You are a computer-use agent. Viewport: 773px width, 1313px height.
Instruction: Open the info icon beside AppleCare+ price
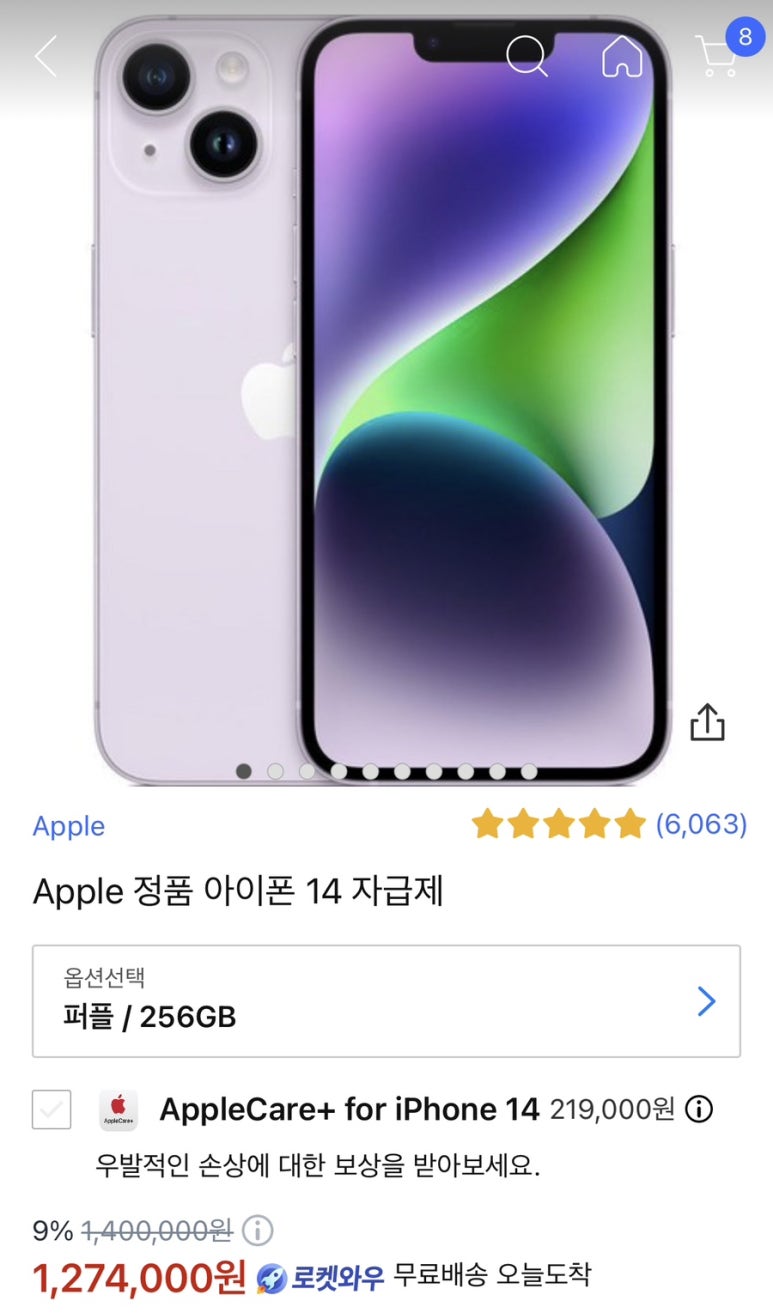pos(700,1109)
